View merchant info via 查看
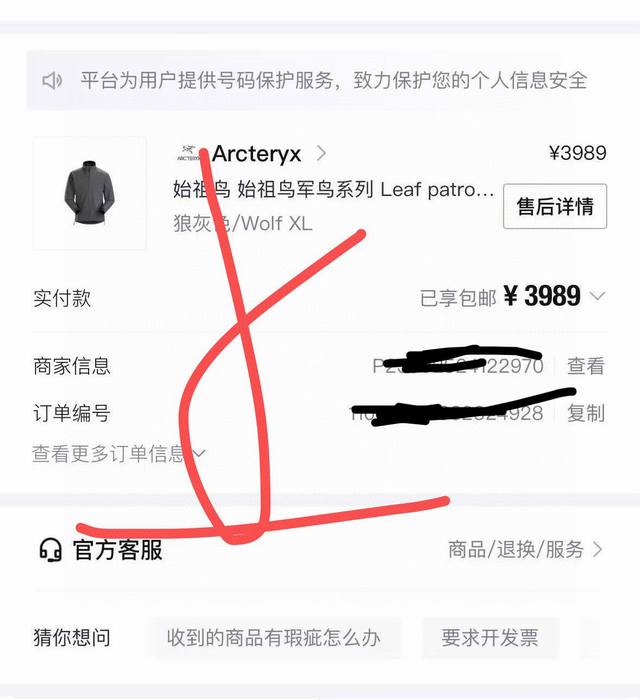 point(585,366)
